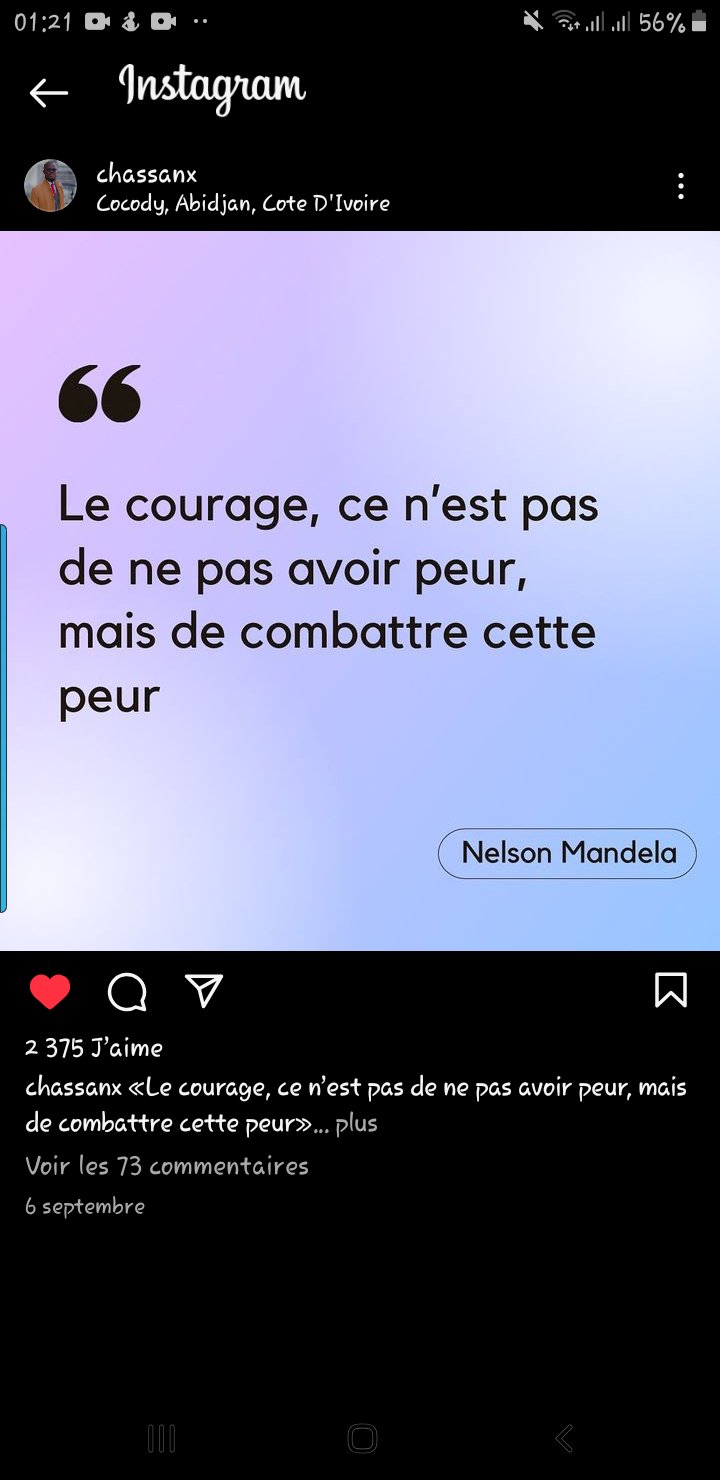The width and height of the screenshot is (720, 1480).
Task: Open the comment bubble icon
Action: coord(127,992)
